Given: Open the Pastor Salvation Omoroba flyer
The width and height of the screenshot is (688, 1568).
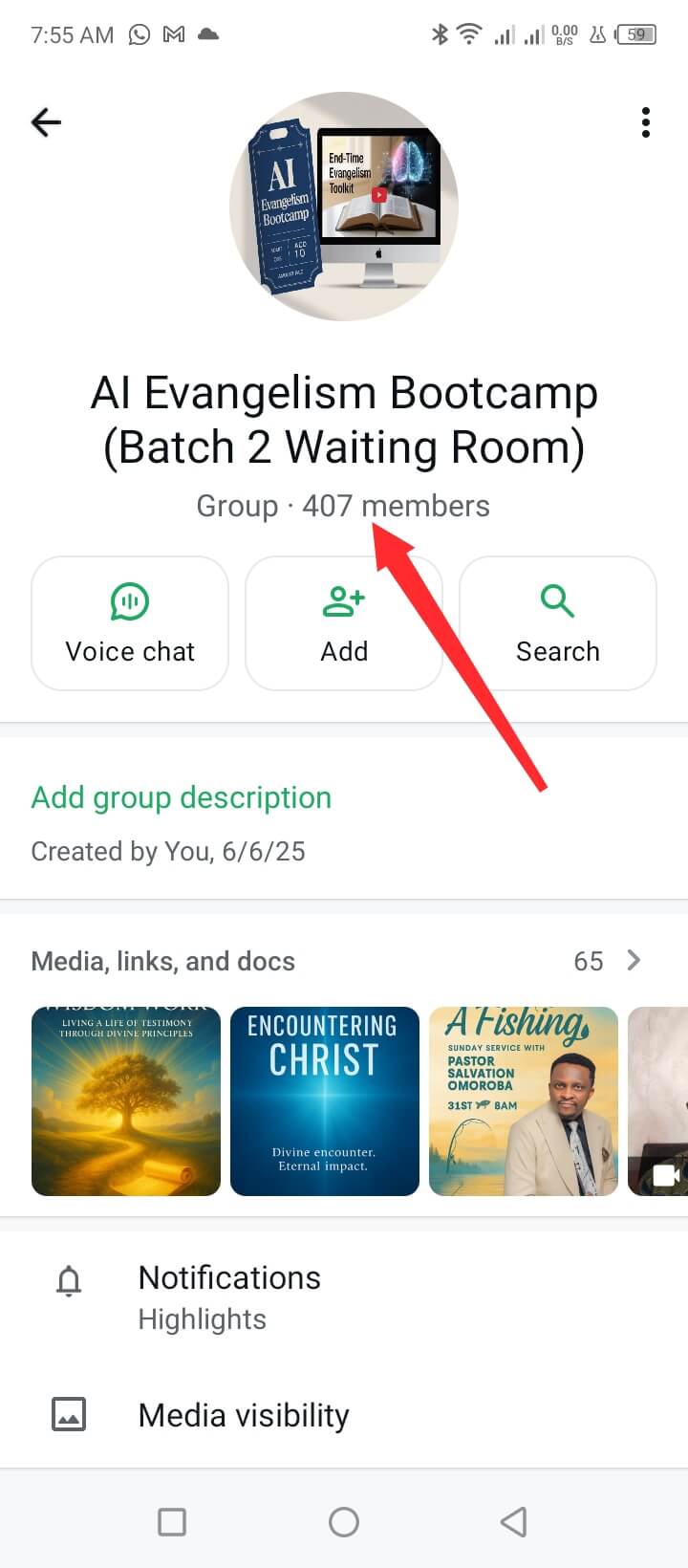Looking at the screenshot, I should click(x=524, y=1101).
